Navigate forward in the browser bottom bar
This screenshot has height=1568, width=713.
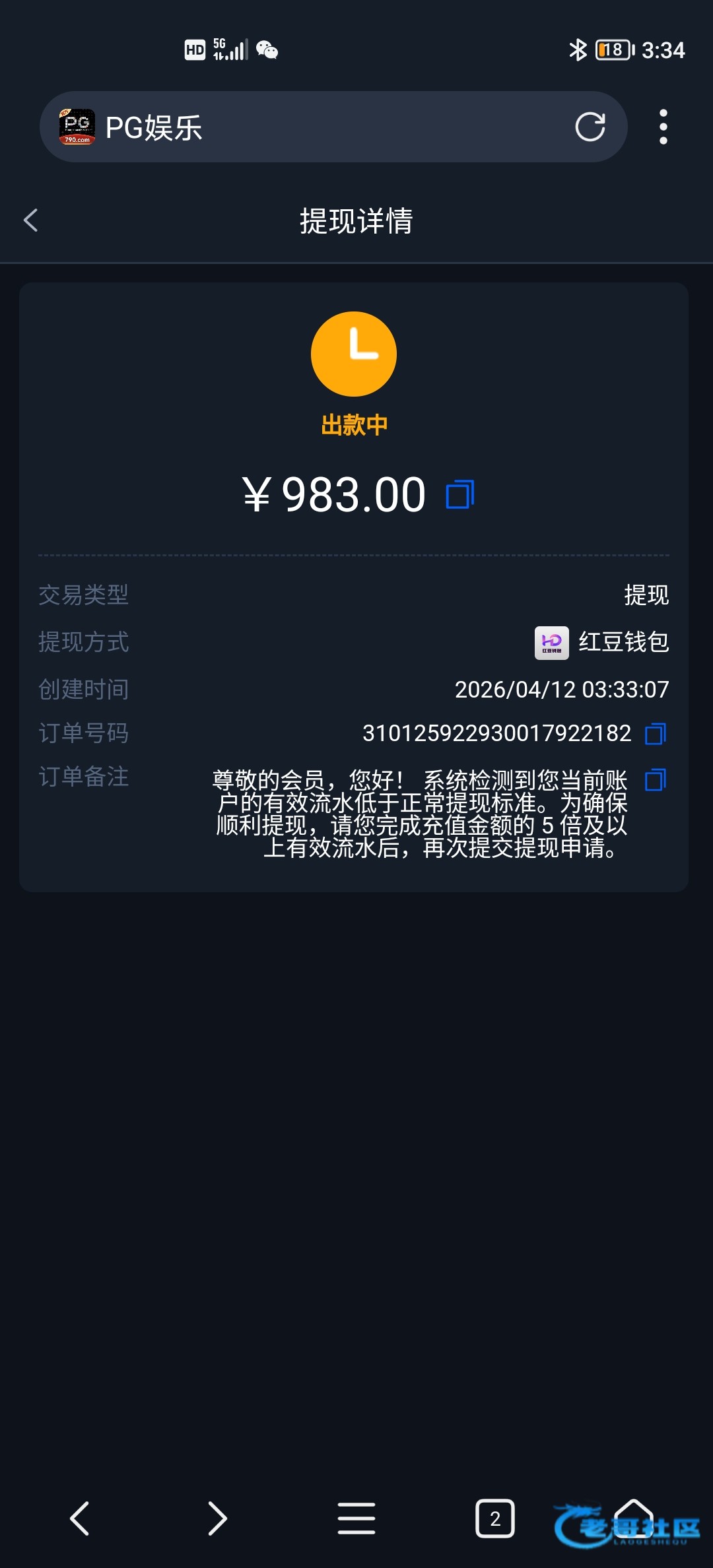tap(217, 1519)
